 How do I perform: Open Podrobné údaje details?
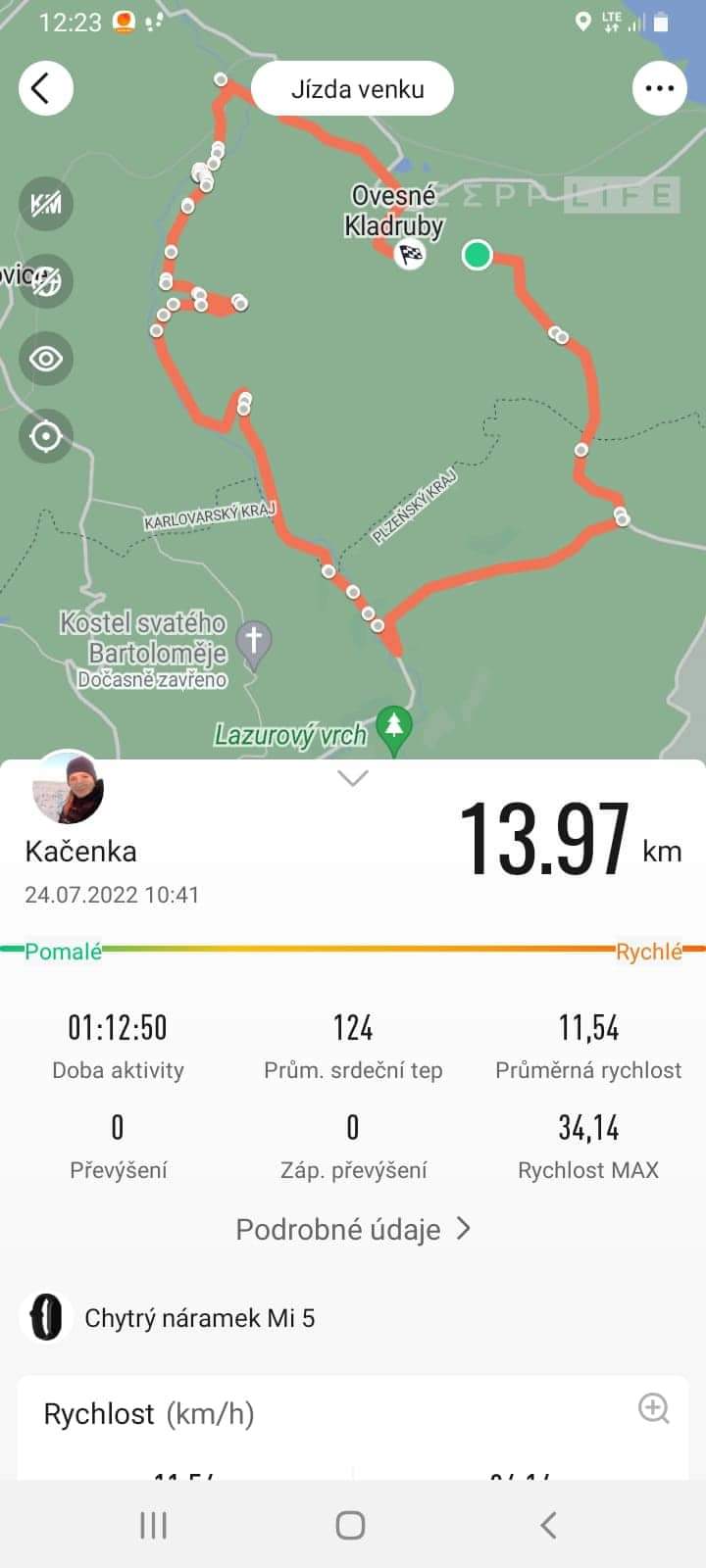[x=353, y=1229]
